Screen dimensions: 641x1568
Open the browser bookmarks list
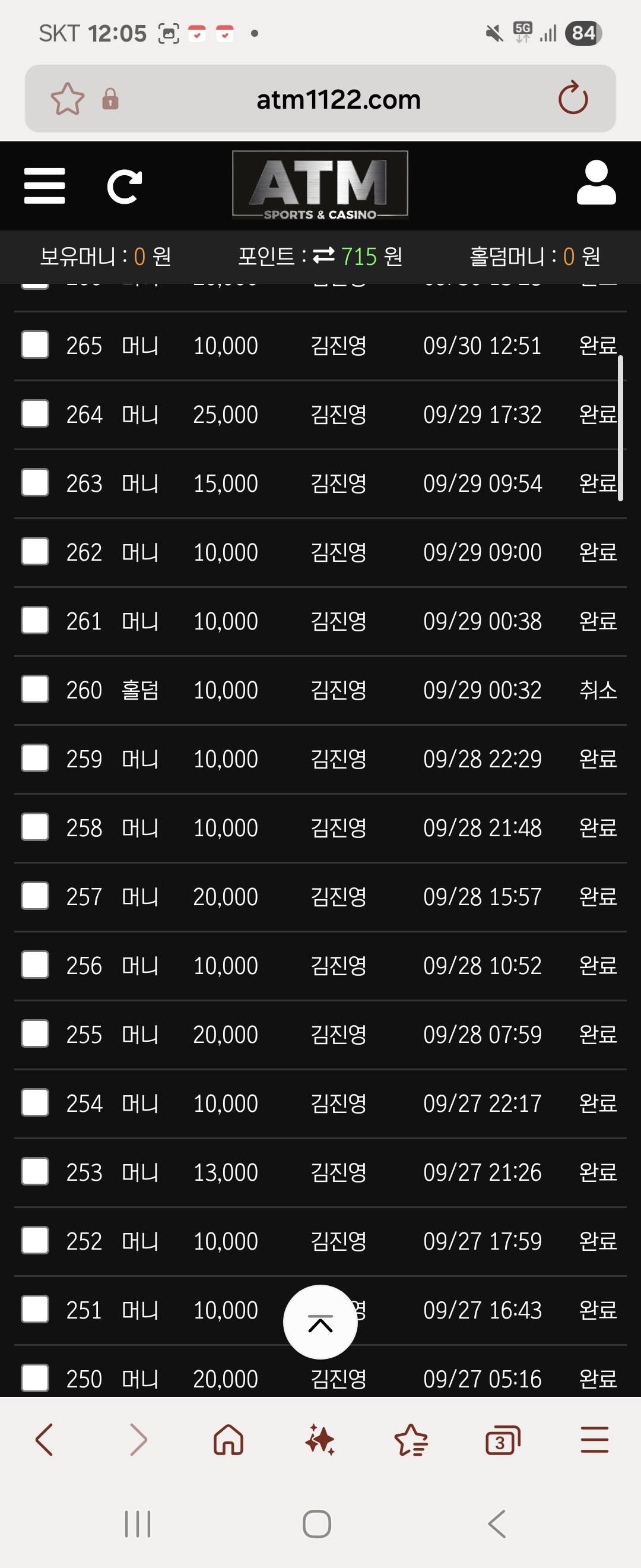tap(411, 1440)
